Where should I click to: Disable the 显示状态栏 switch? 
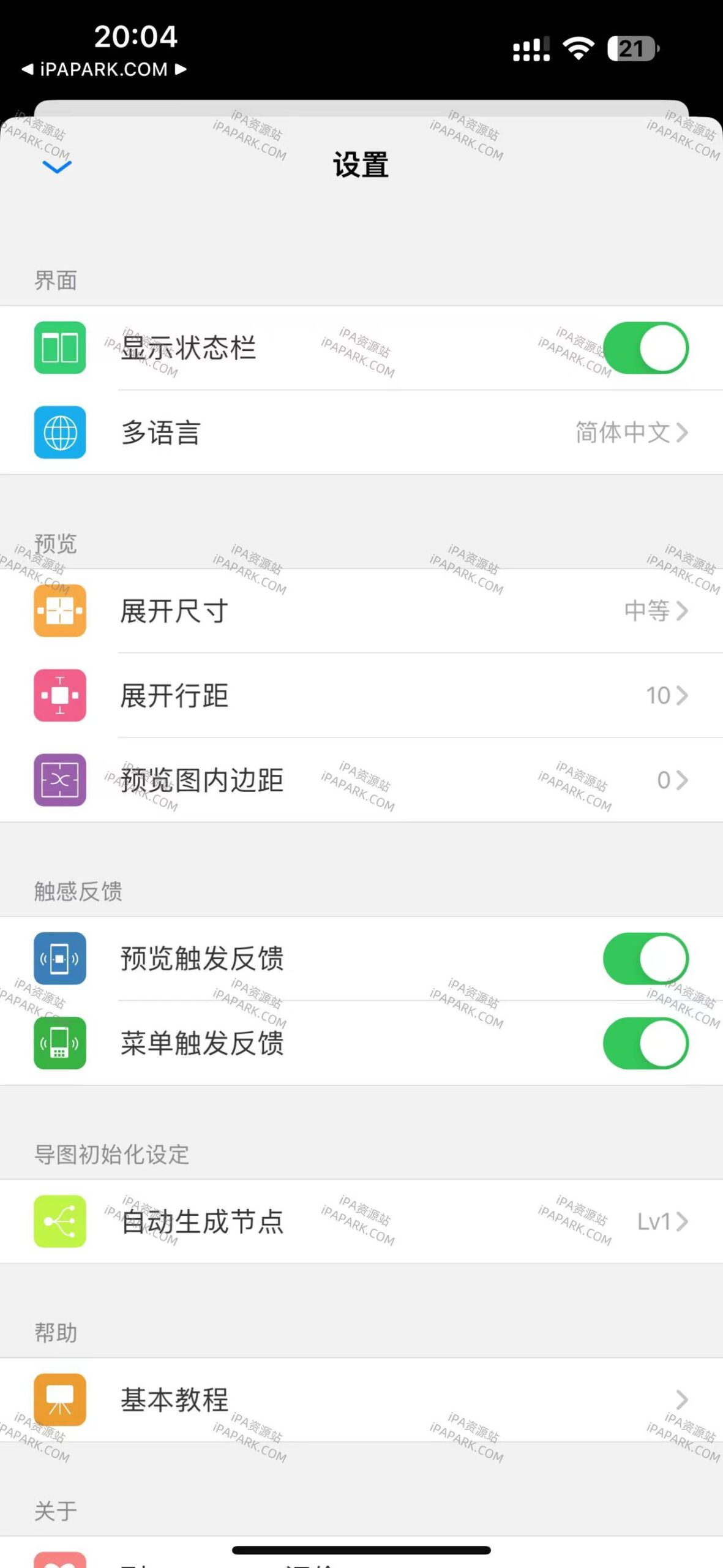click(x=646, y=348)
